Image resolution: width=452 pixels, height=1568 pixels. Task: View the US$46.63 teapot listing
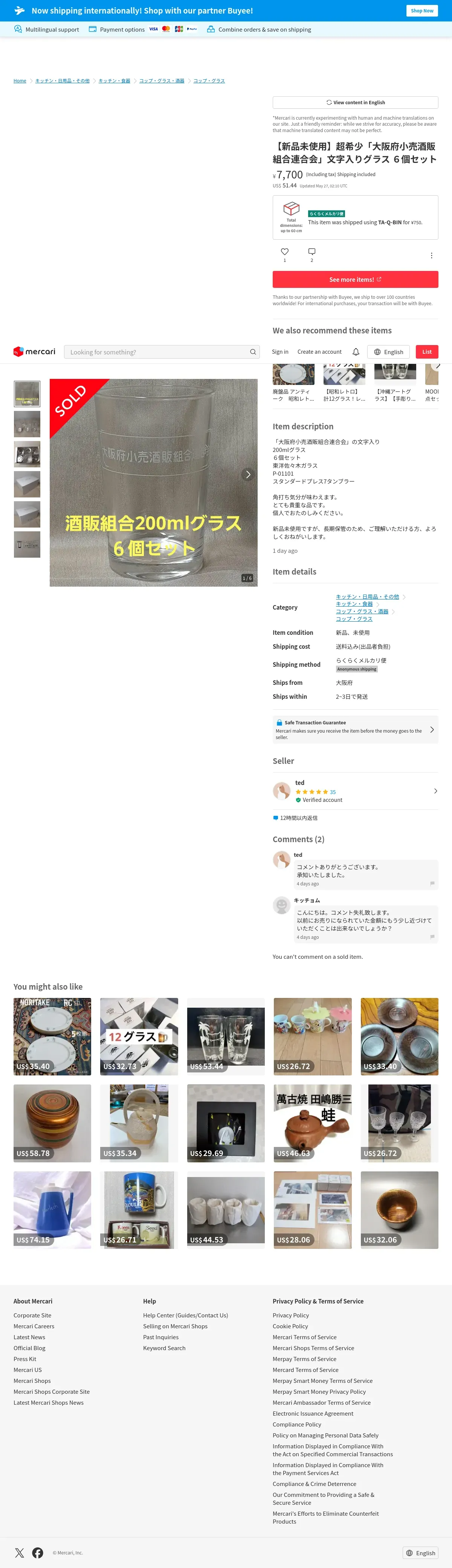(313, 1123)
